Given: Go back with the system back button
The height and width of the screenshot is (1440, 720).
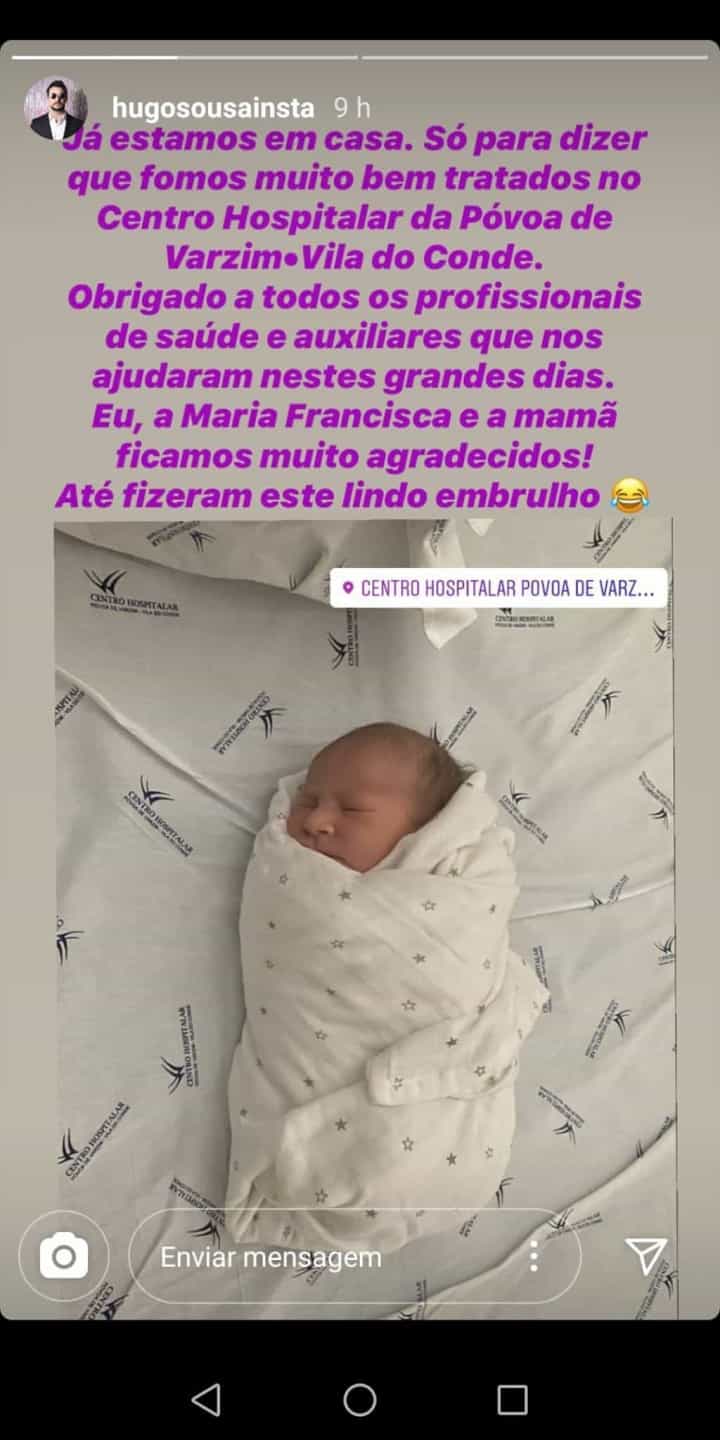Looking at the screenshot, I should pos(206,1400).
